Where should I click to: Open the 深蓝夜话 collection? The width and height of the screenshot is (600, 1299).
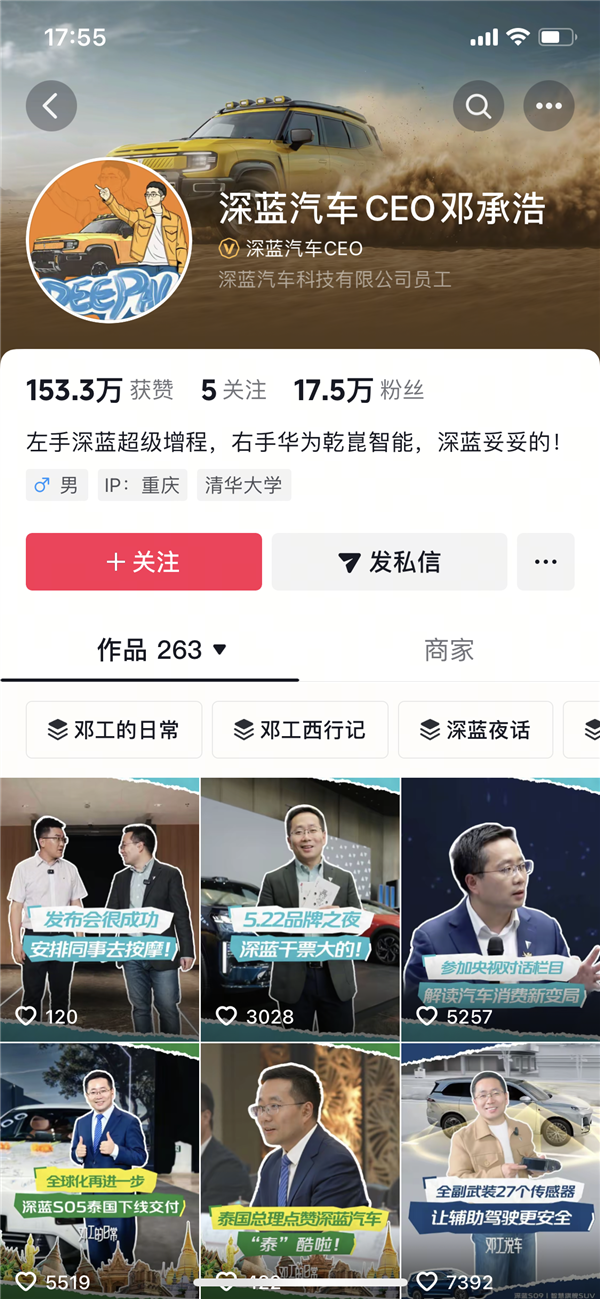pos(475,730)
